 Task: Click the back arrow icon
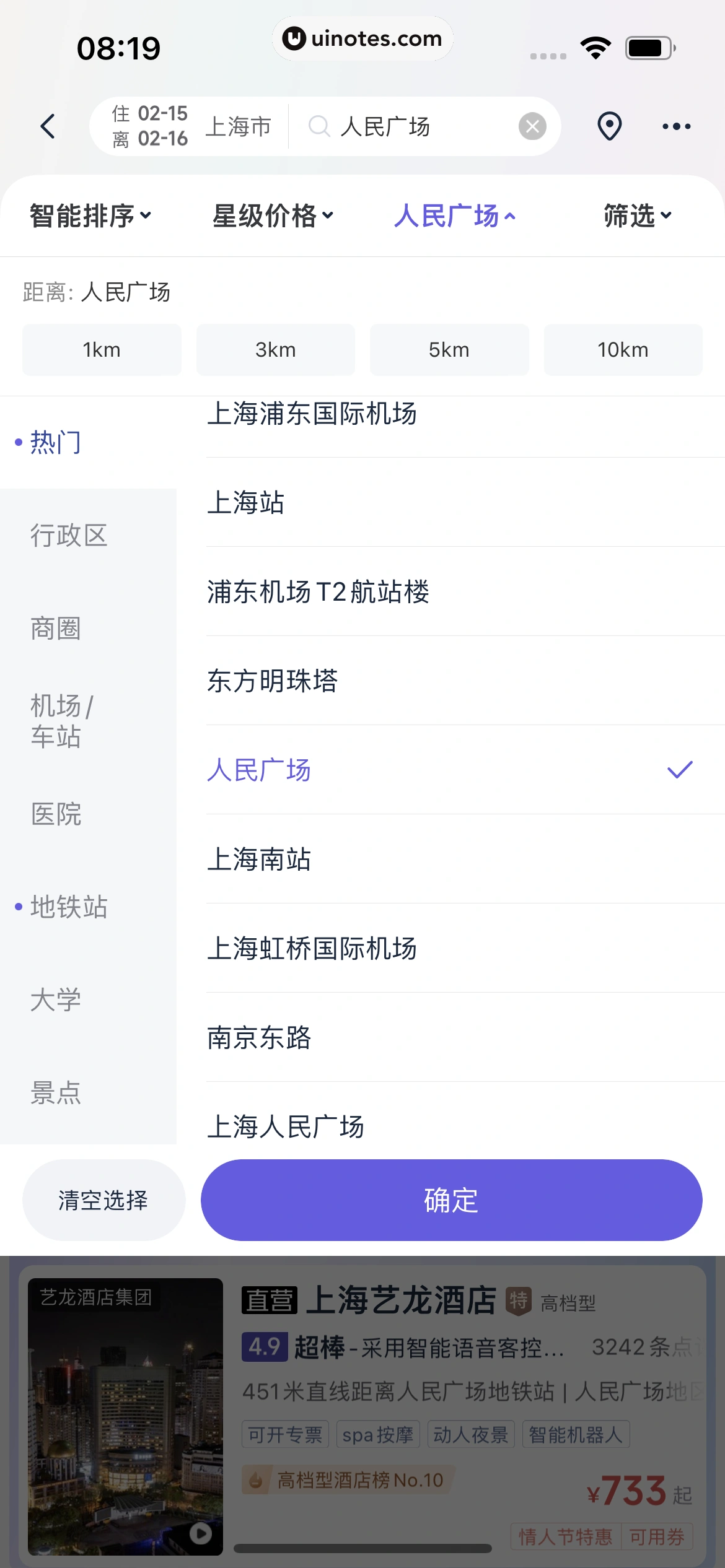click(48, 126)
